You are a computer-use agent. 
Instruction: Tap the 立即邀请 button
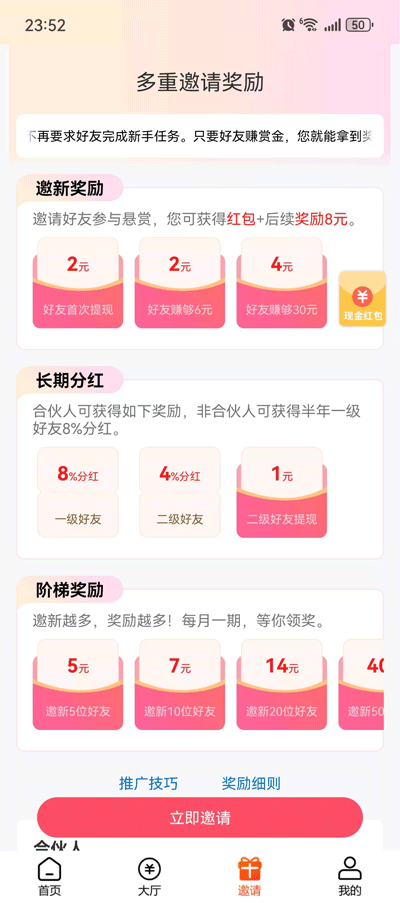[200, 817]
